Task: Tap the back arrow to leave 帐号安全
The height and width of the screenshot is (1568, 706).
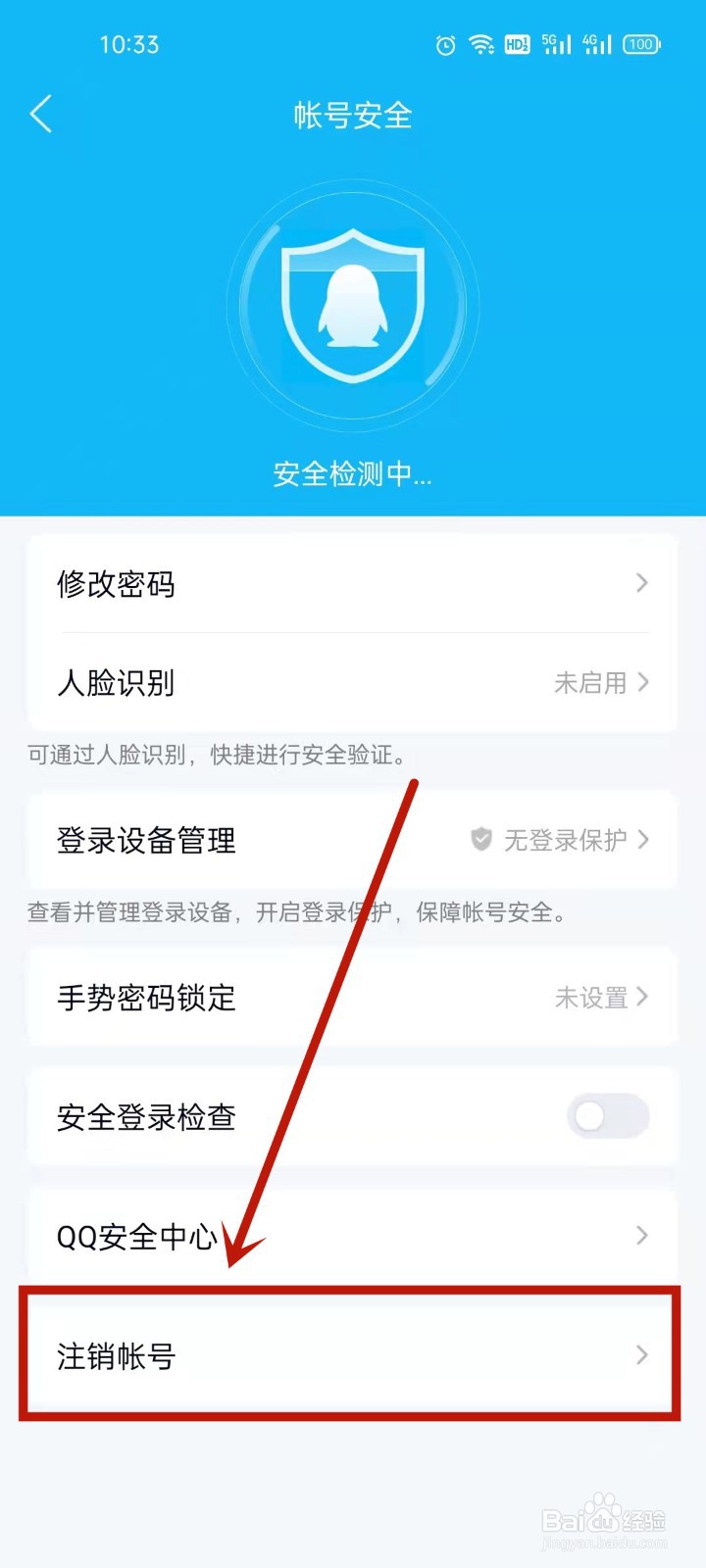Action: coord(41,115)
